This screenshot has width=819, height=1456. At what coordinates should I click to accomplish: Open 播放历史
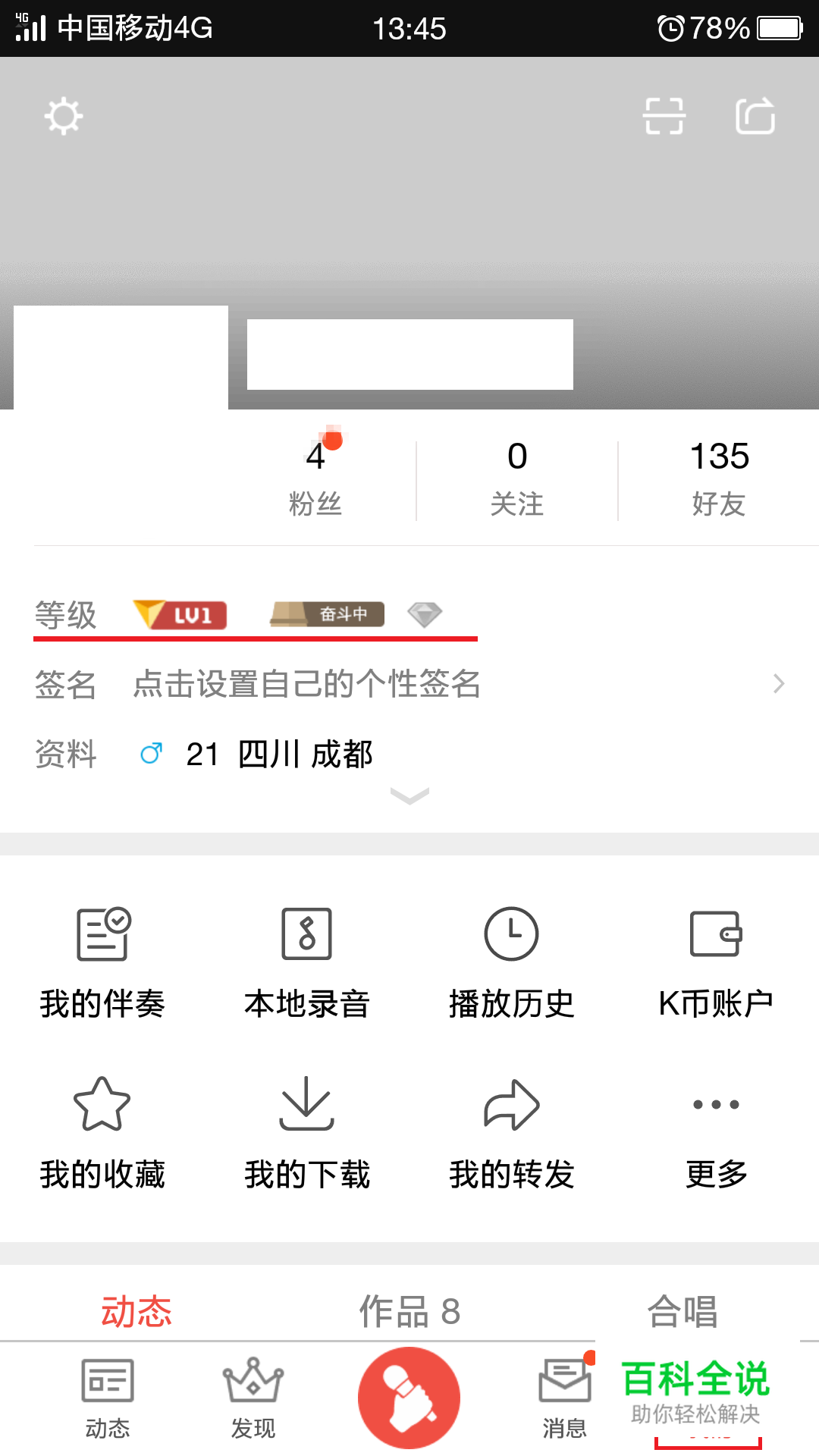511,963
